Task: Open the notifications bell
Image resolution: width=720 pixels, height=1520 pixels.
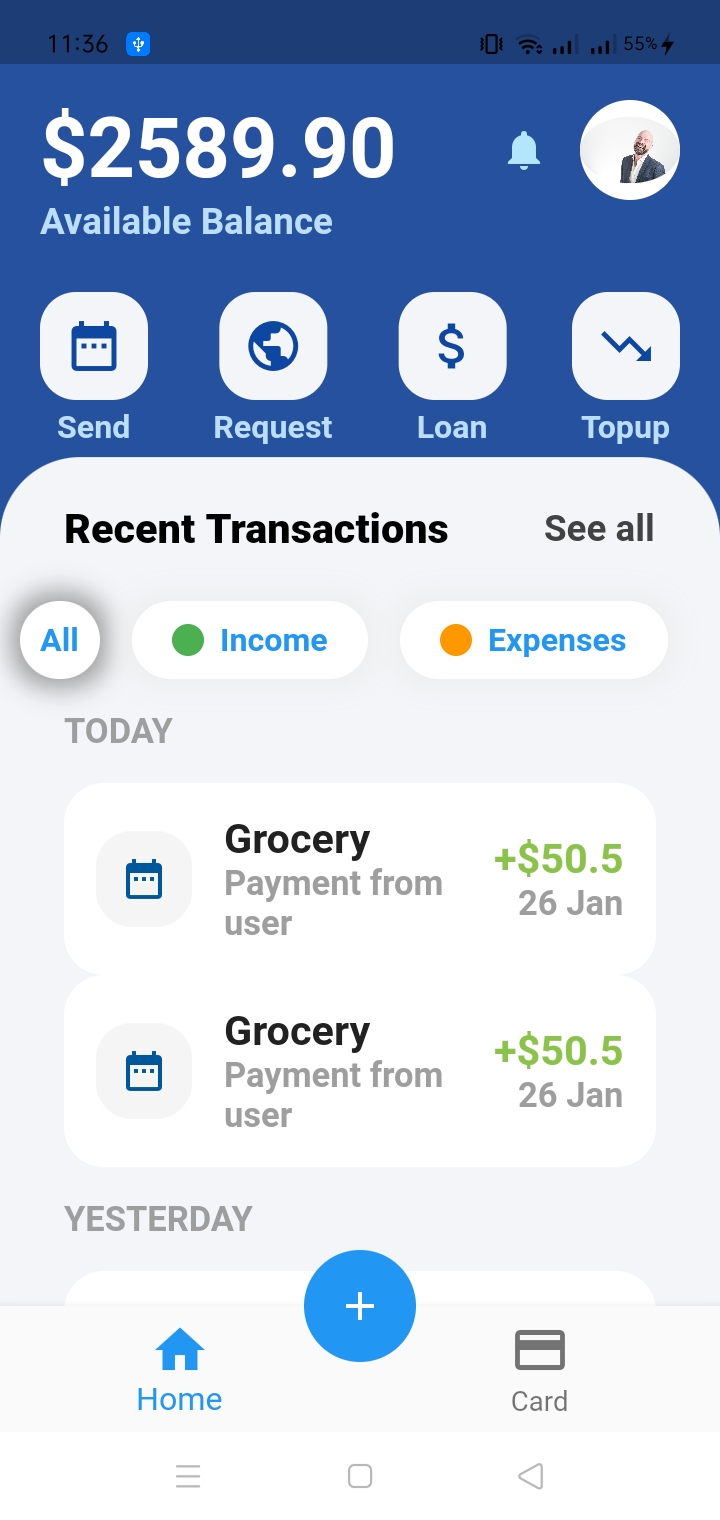Action: pyautogui.click(x=524, y=150)
